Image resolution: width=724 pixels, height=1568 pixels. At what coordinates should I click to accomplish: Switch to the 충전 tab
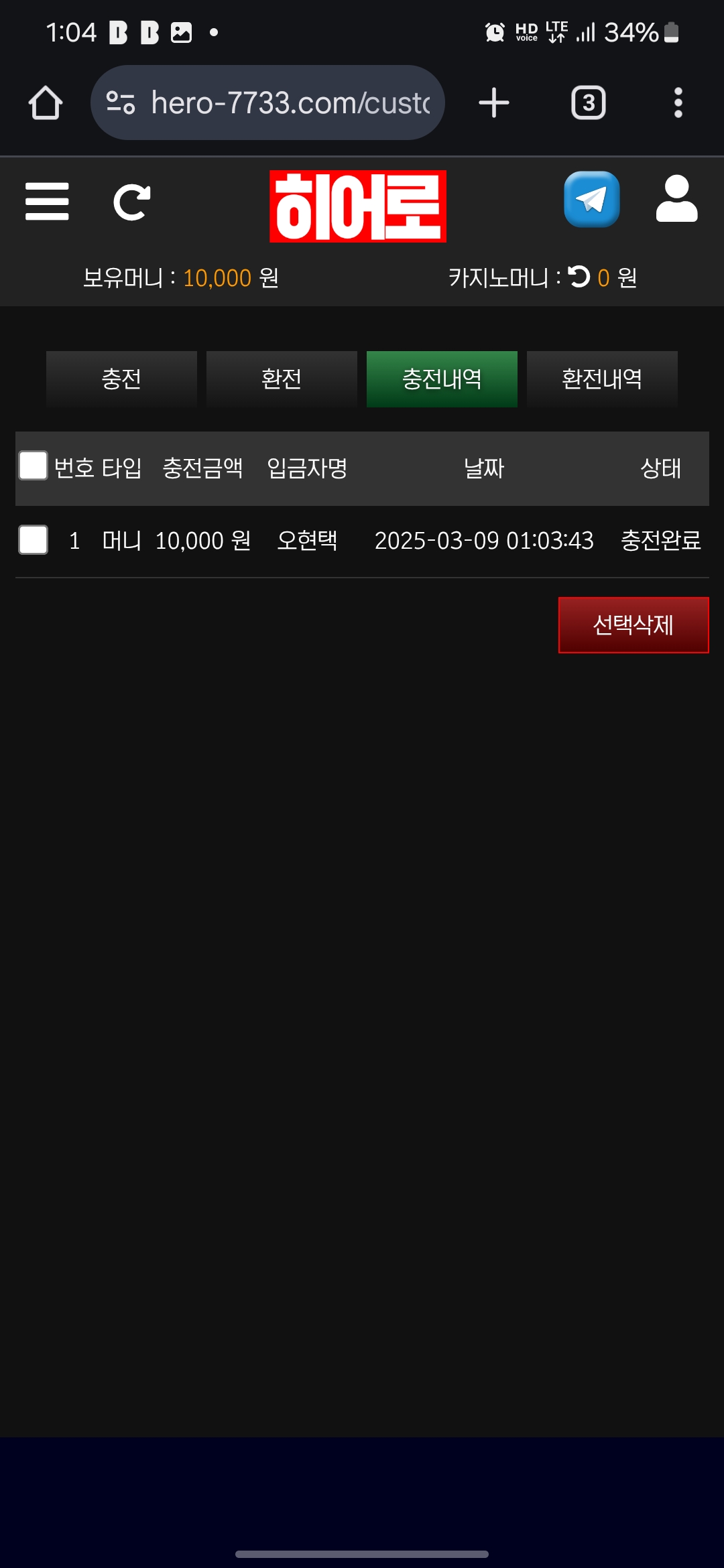pyautogui.click(x=121, y=379)
